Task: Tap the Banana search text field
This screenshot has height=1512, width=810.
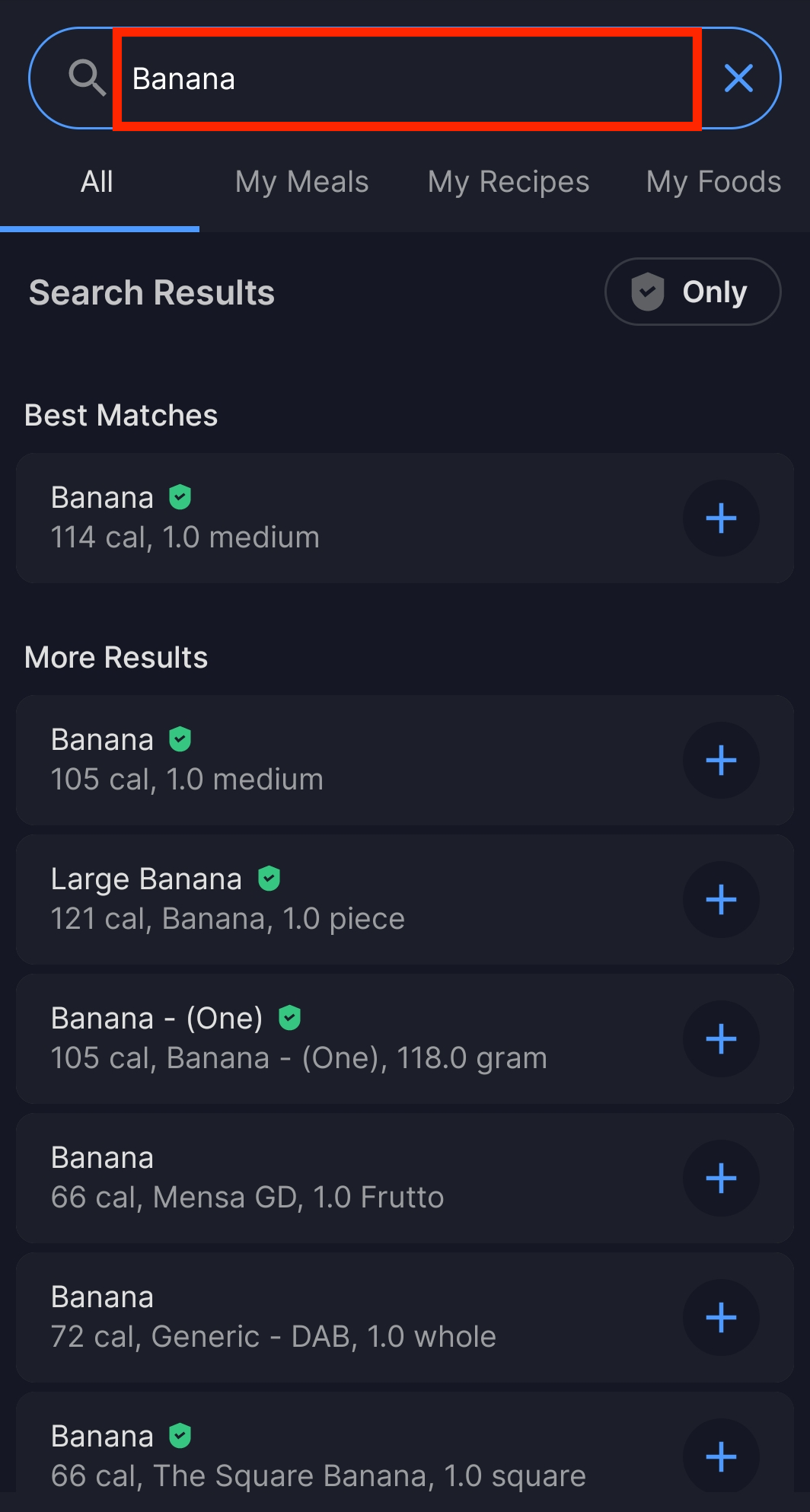Action: [x=407, y=78]
